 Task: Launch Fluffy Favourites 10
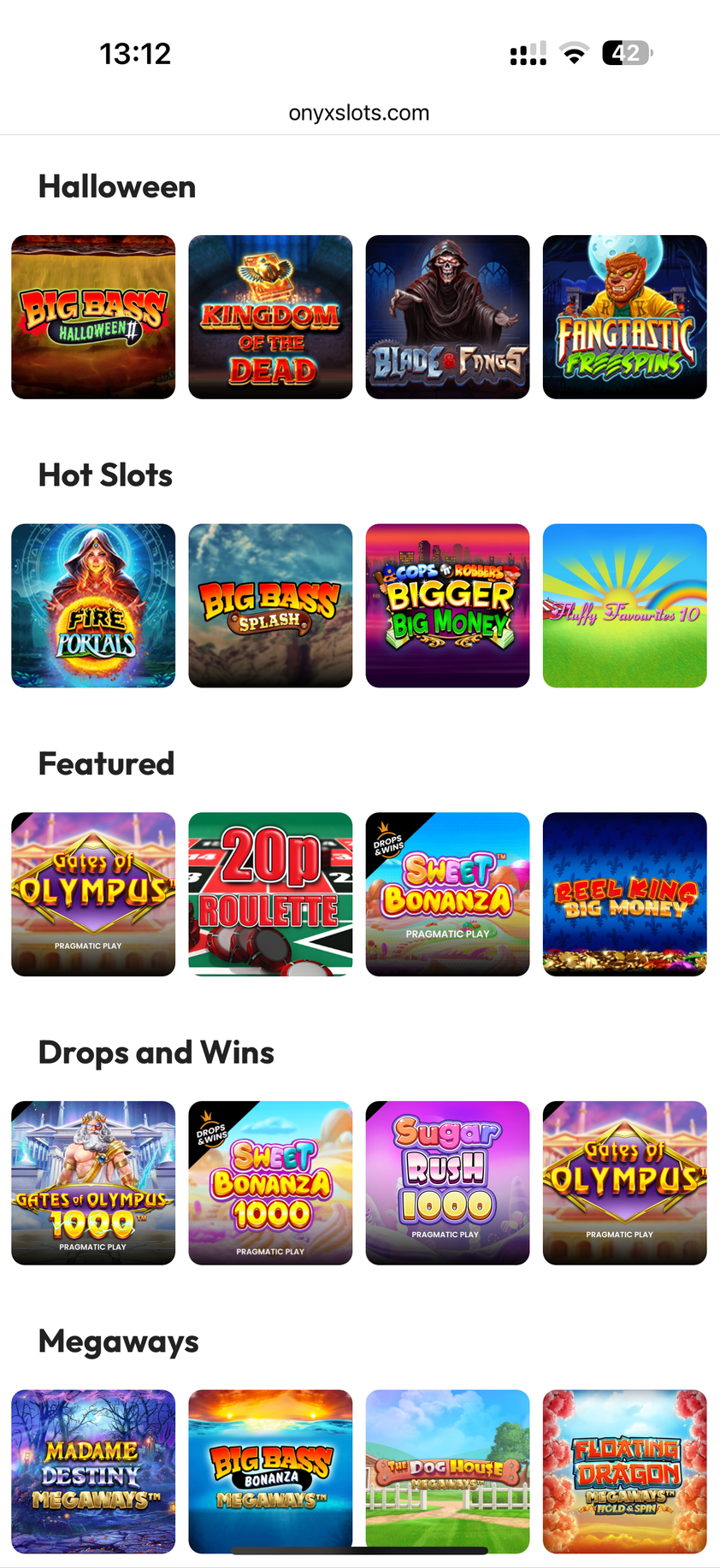click(x=624, y=605)
